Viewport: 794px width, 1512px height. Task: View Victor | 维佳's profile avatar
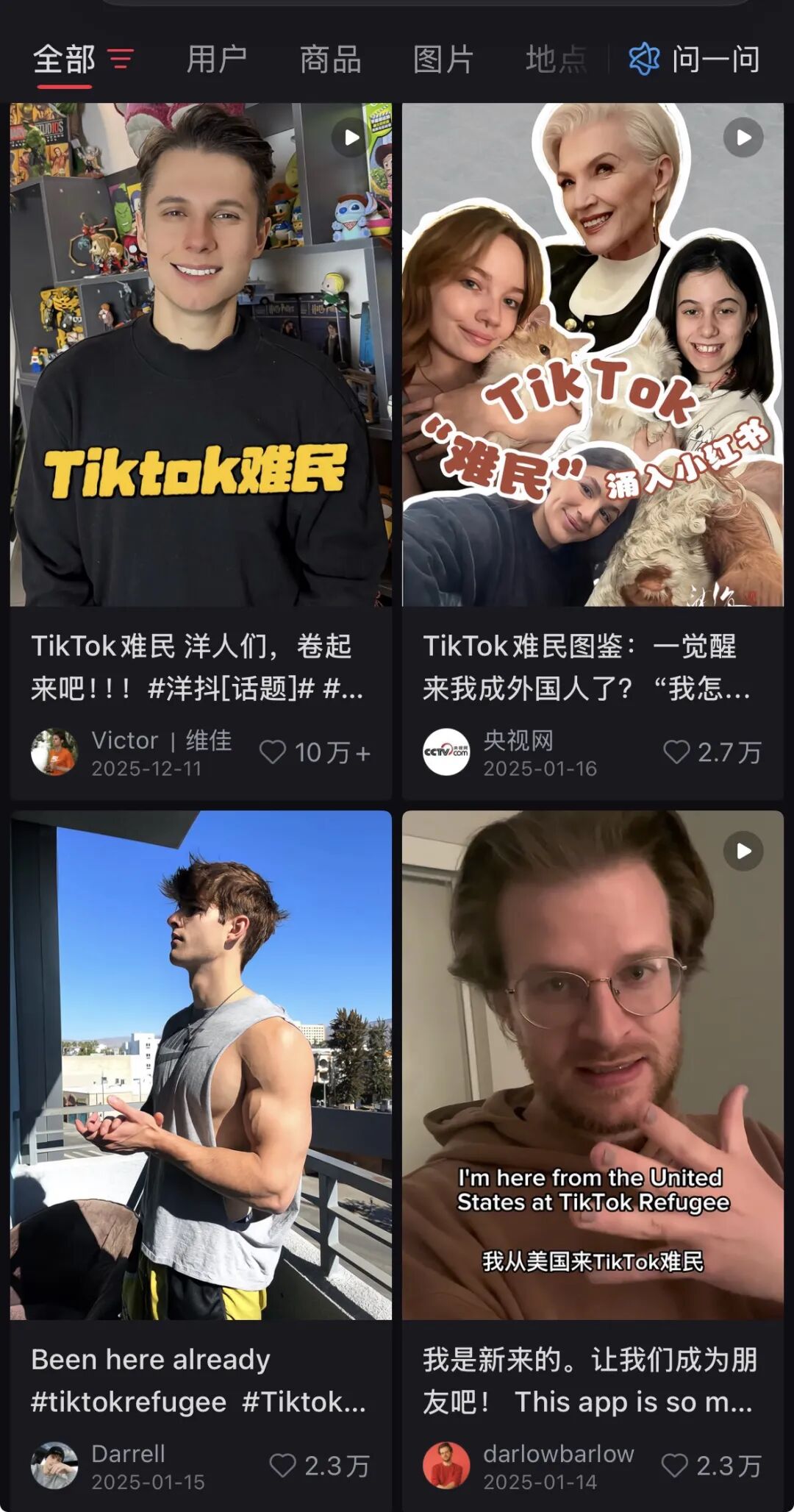click(54, 752)
